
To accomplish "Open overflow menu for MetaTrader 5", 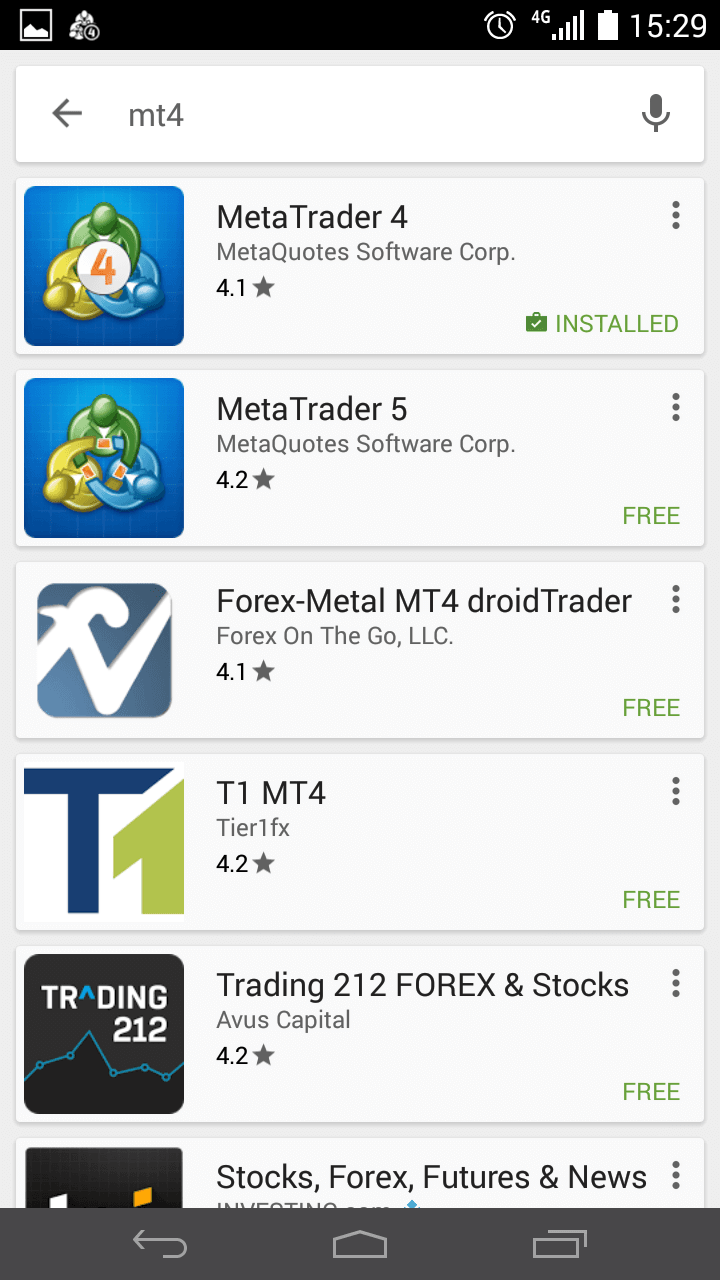I will [x=676, y=407].
